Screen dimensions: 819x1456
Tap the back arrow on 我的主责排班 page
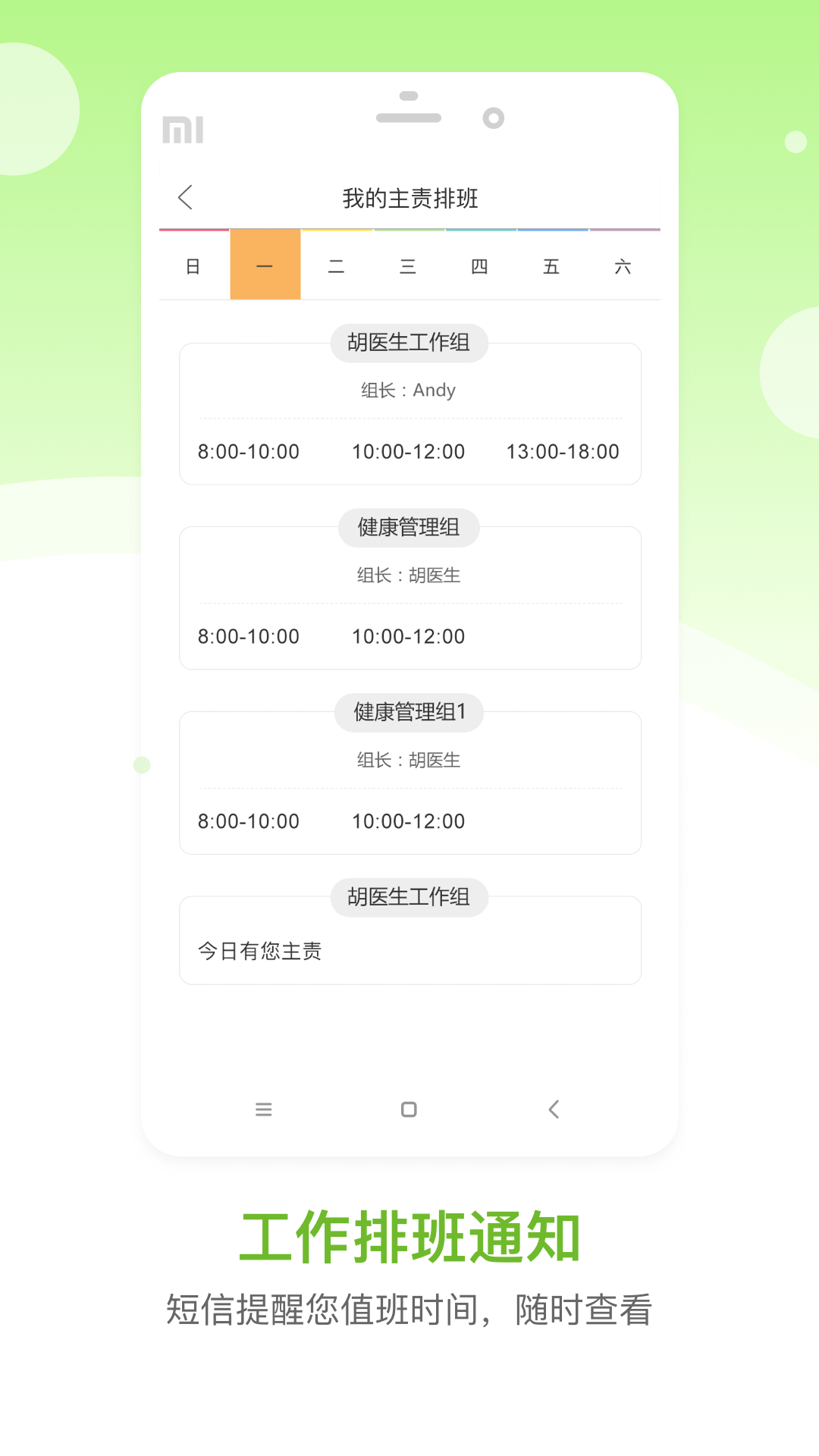click(x=184, y=197)
